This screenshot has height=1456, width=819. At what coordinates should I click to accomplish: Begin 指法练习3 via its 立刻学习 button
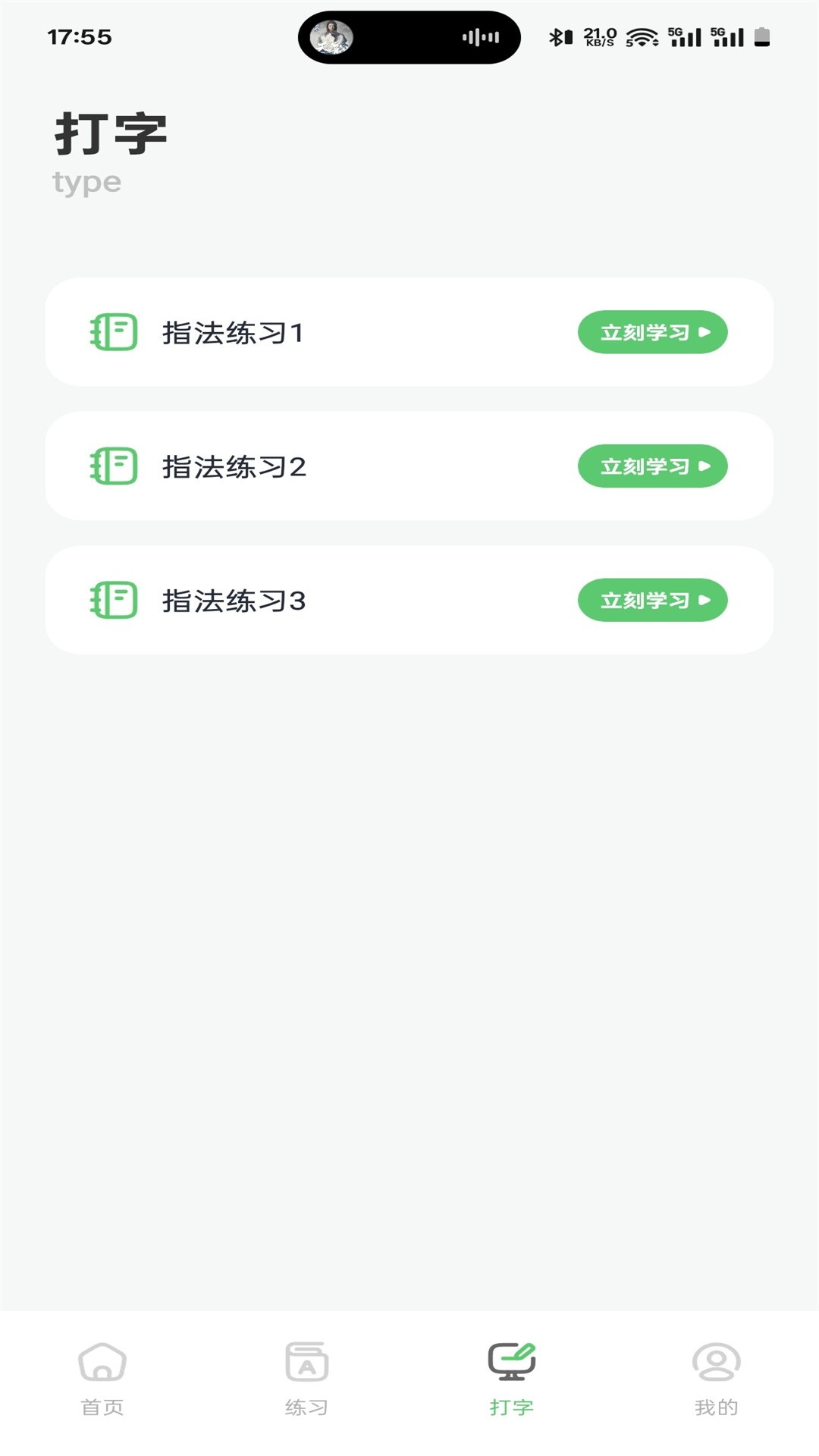652,600
